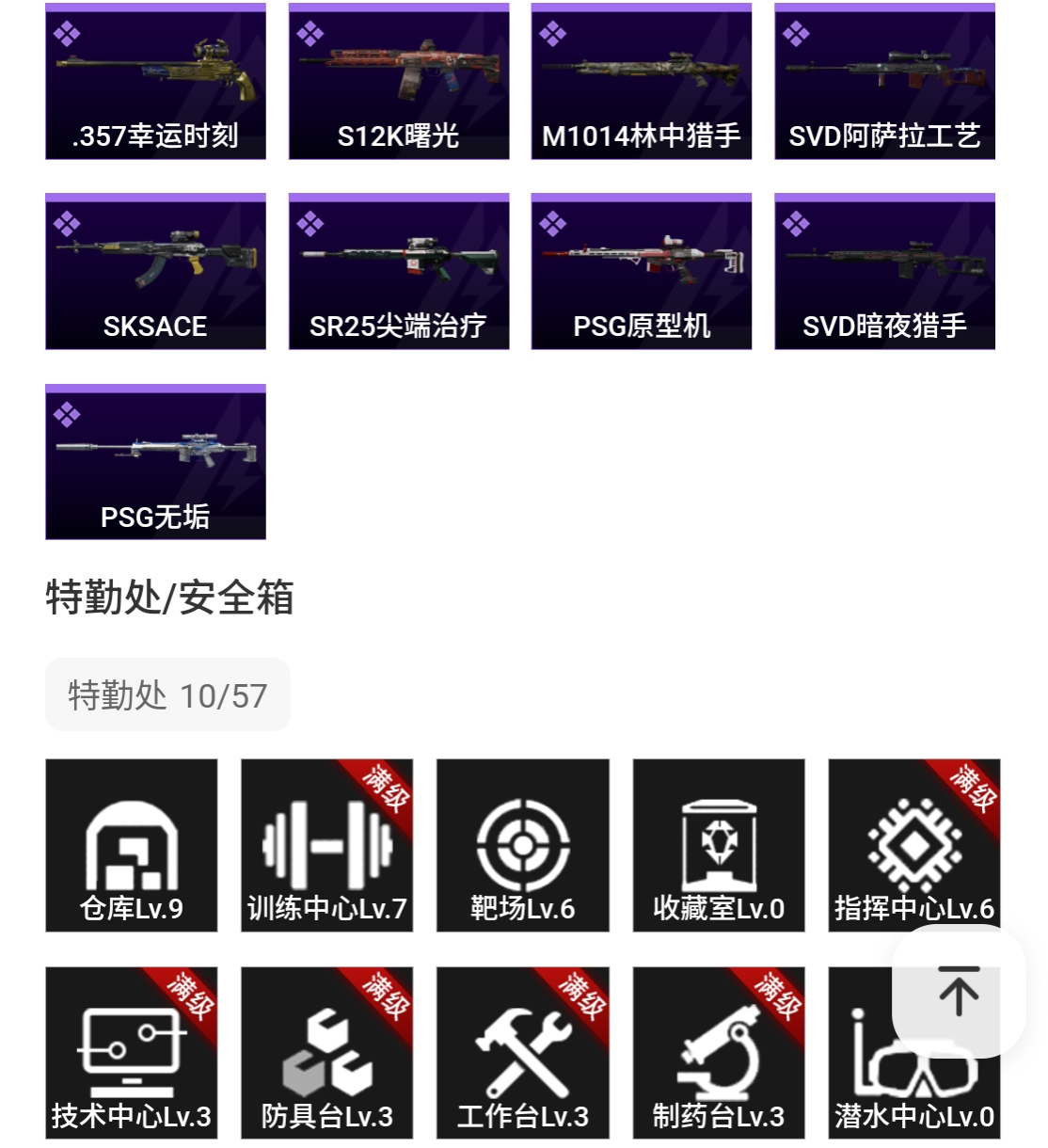View the 靶场Lv.6 facility tile
The image size is (1048, 1148).
[x=522, y=845]
